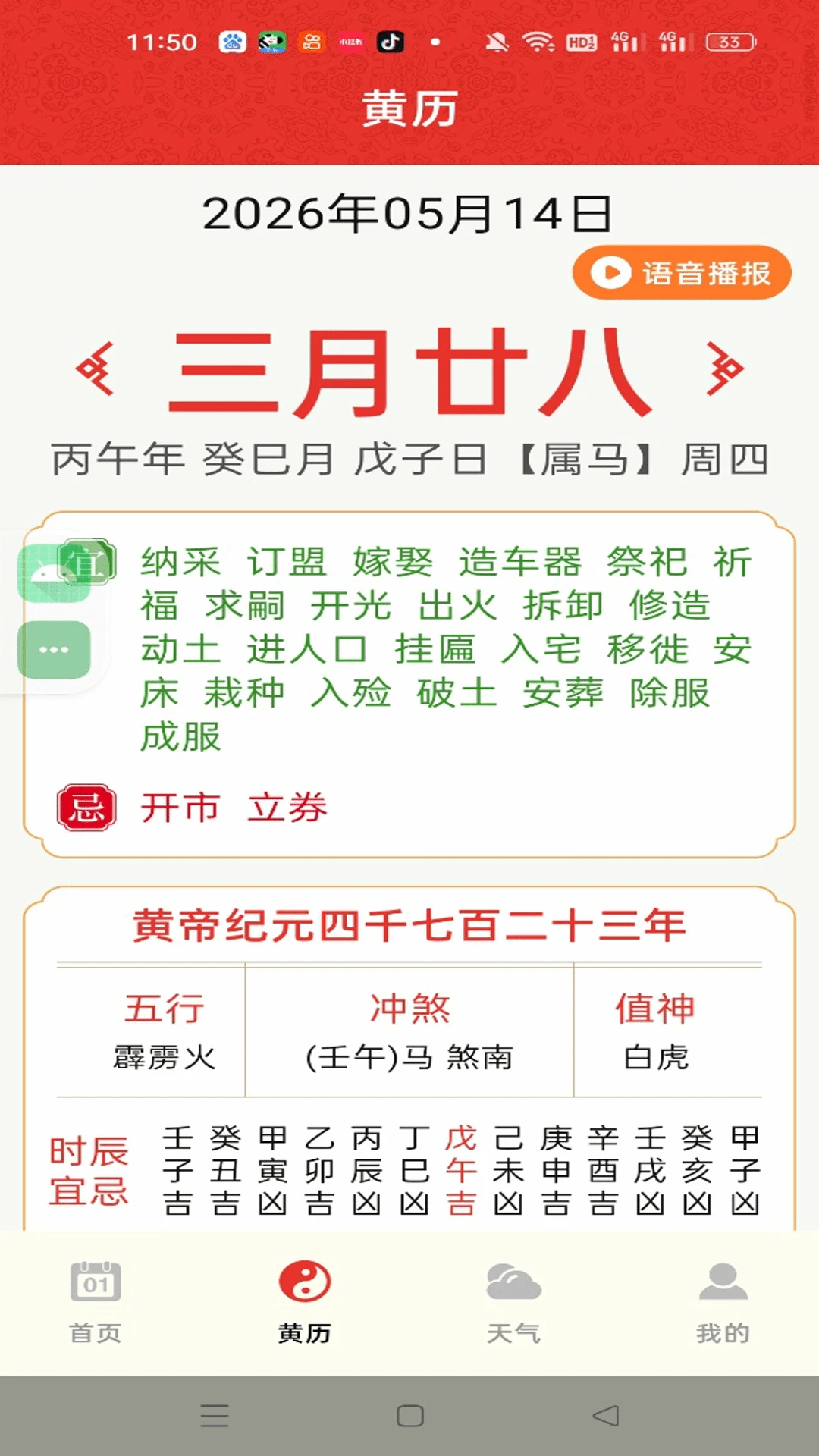Tap the system back button
The image size is (819, 1456).
pyautogui.click(x=606, y=1416)
